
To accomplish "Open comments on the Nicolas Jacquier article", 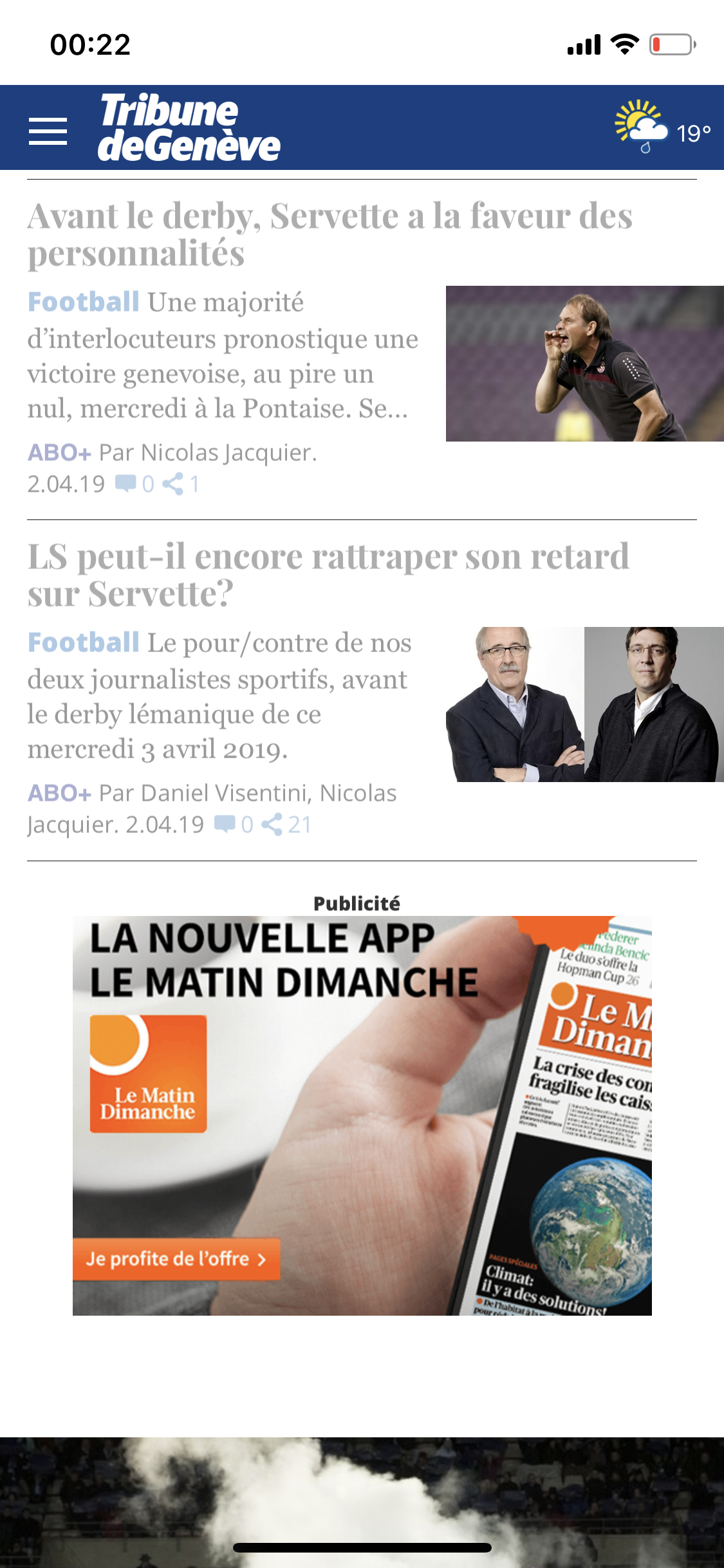I will click(x=134, y=484).
